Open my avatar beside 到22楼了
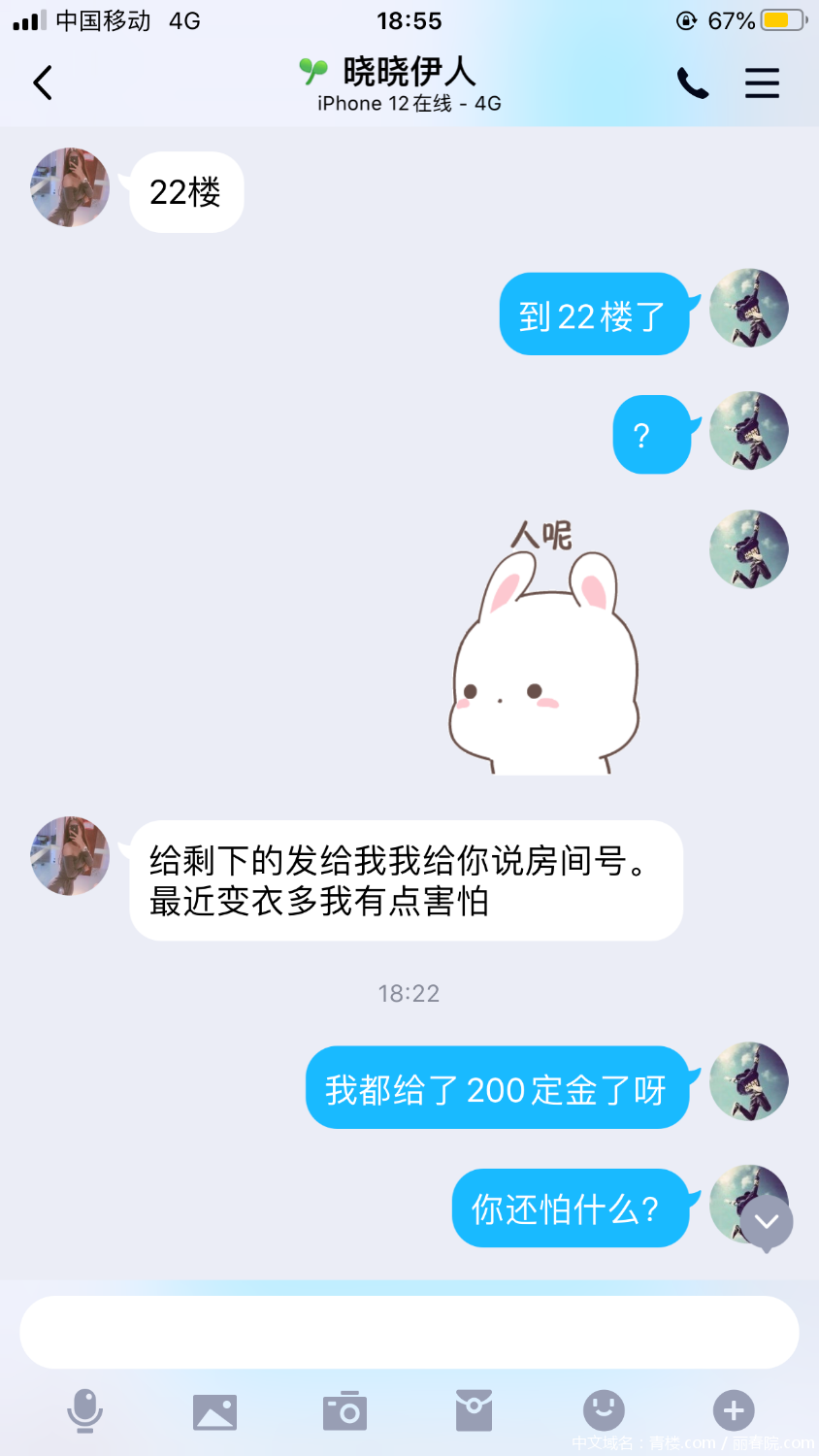 pos(748,309)
